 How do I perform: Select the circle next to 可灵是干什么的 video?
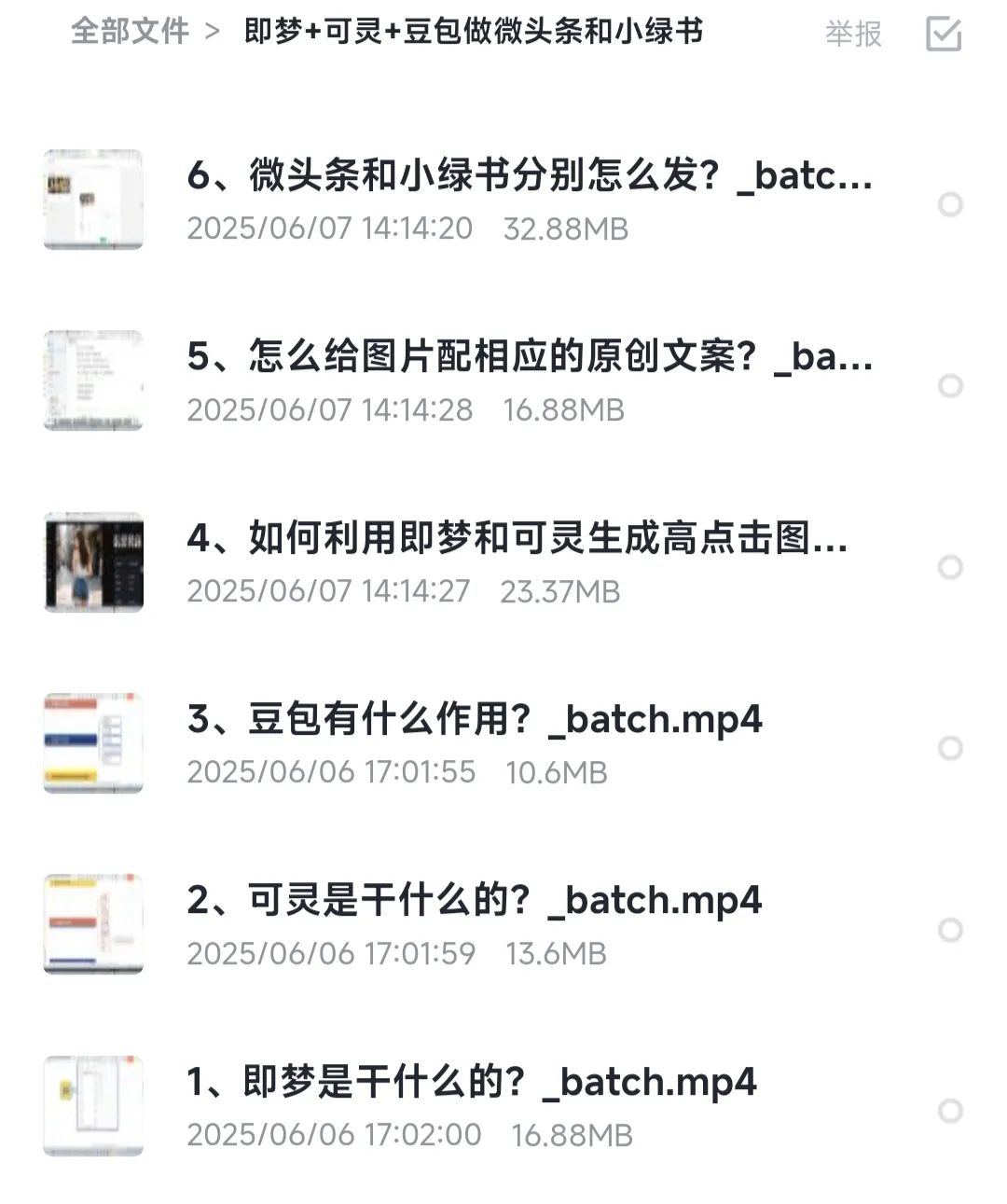click(x=951, y=931)
